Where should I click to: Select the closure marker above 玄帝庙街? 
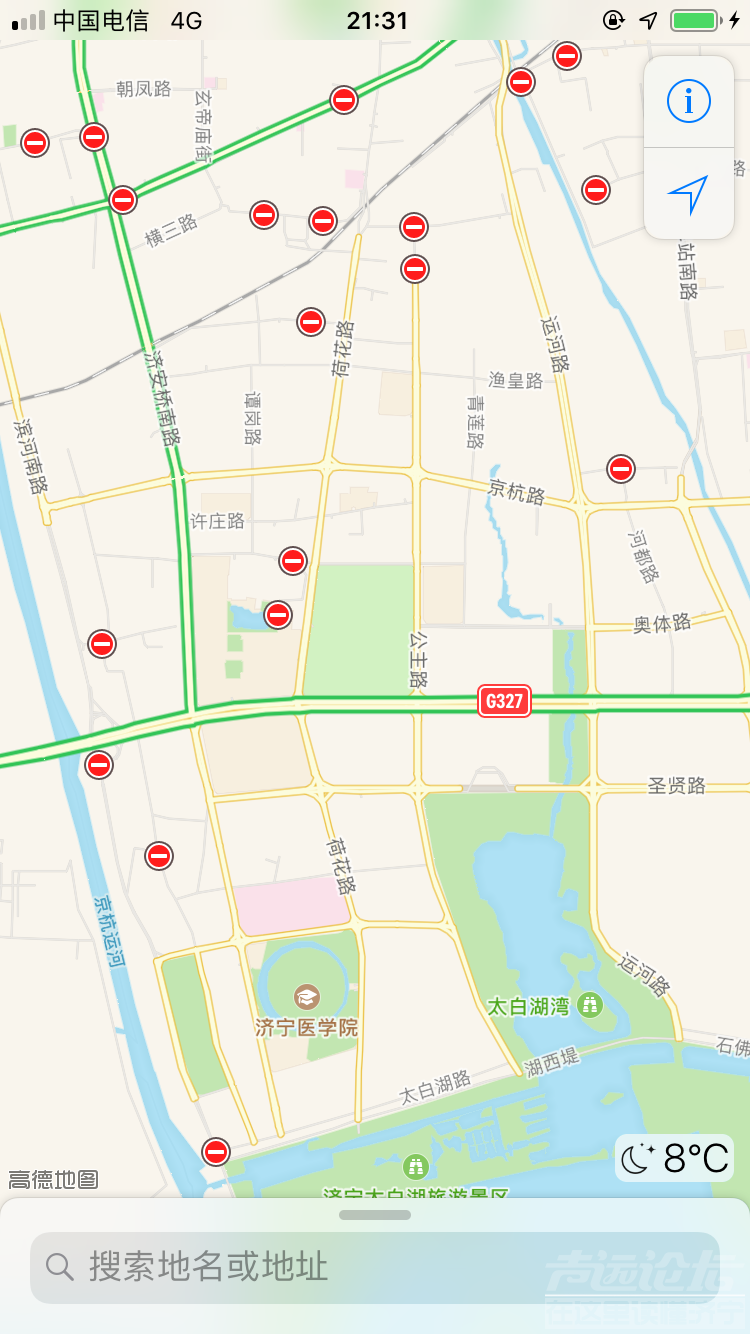tap(343, 100)
